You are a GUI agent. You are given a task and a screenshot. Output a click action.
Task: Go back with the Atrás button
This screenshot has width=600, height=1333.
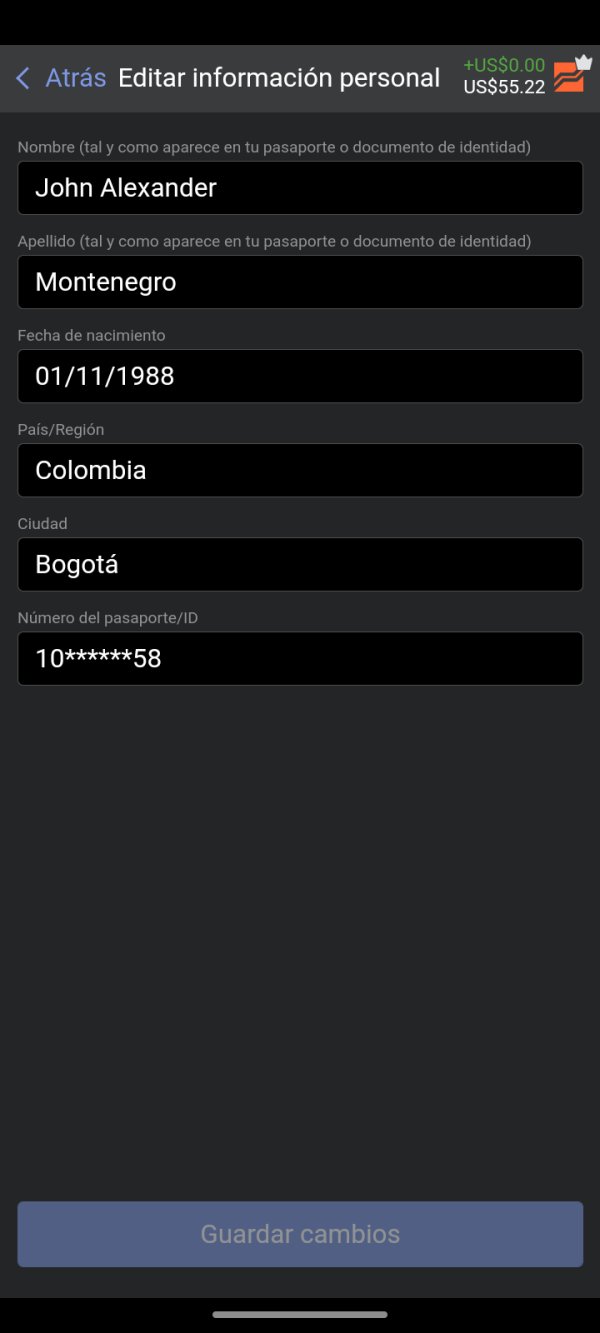[x=61, y=78]
